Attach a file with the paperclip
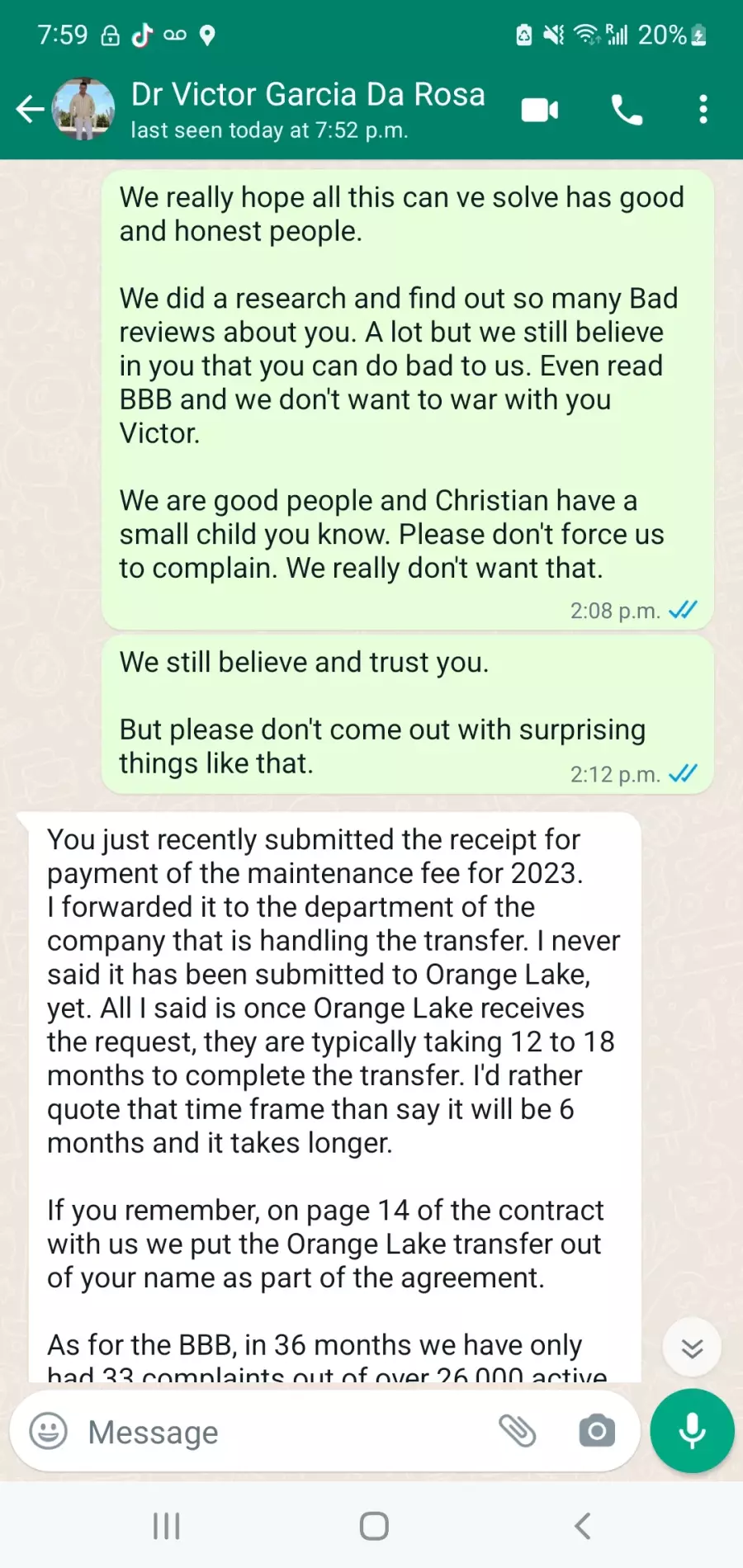Image resolution: width=743 pixels, height=1568 pixels. [518, 1431]
